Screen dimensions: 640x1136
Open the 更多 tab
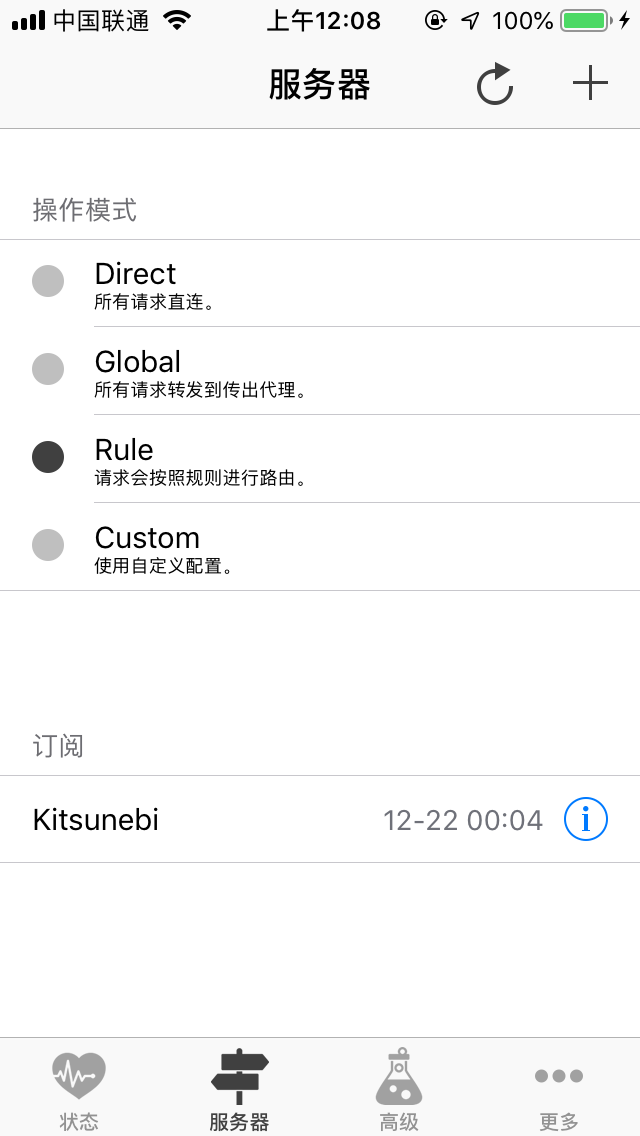(x=559, y=1089)
